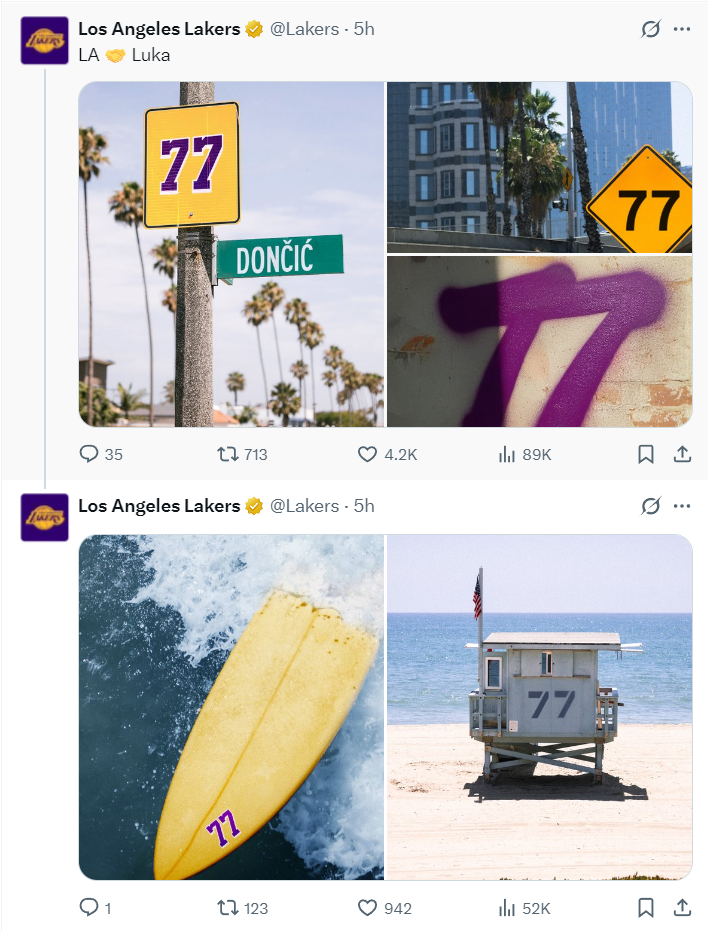Like the post with 4.2K likes
Screen dimensions: 708x931
point(367,454)
